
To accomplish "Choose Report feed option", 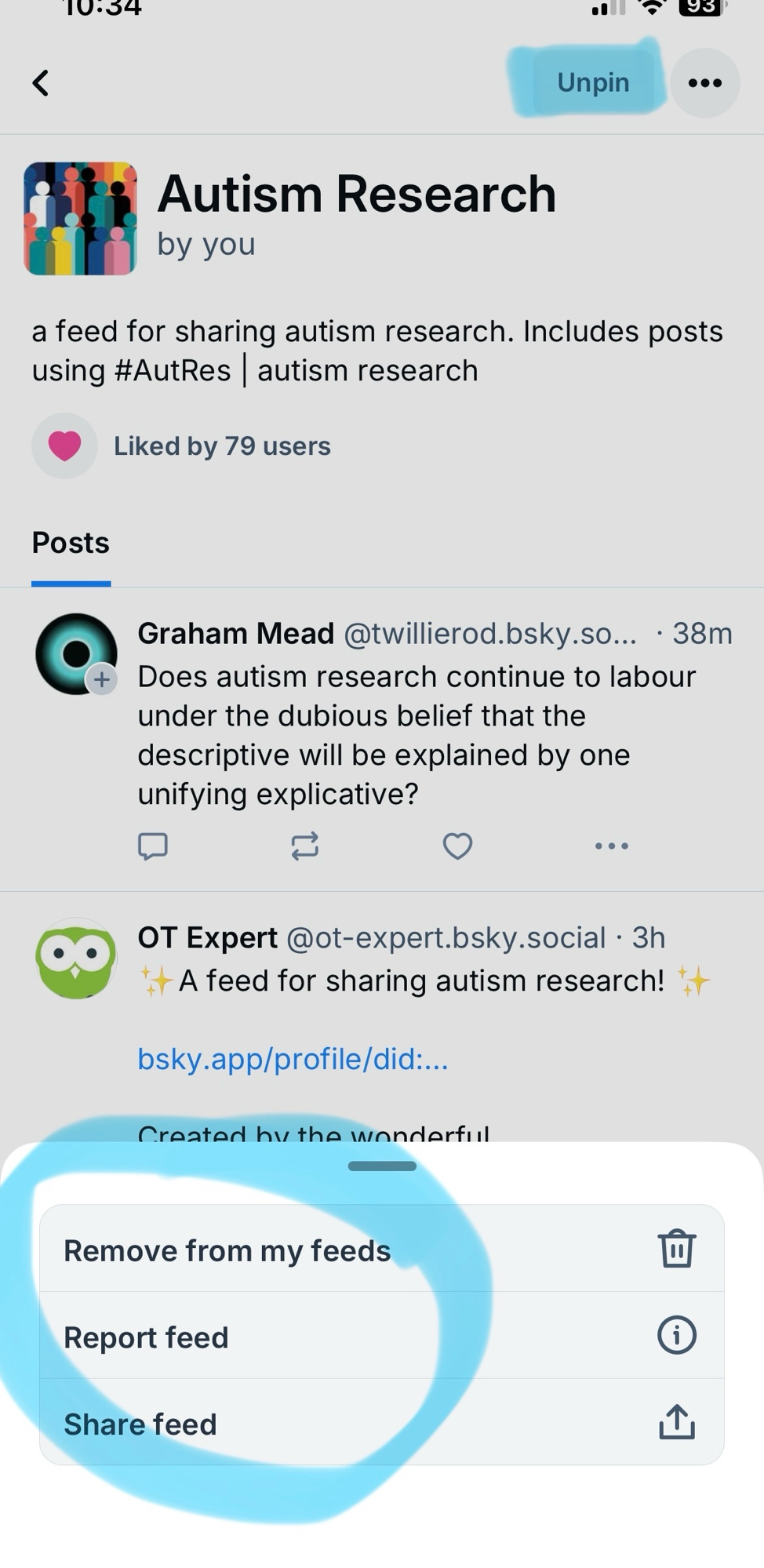I will click(381, 1336).
